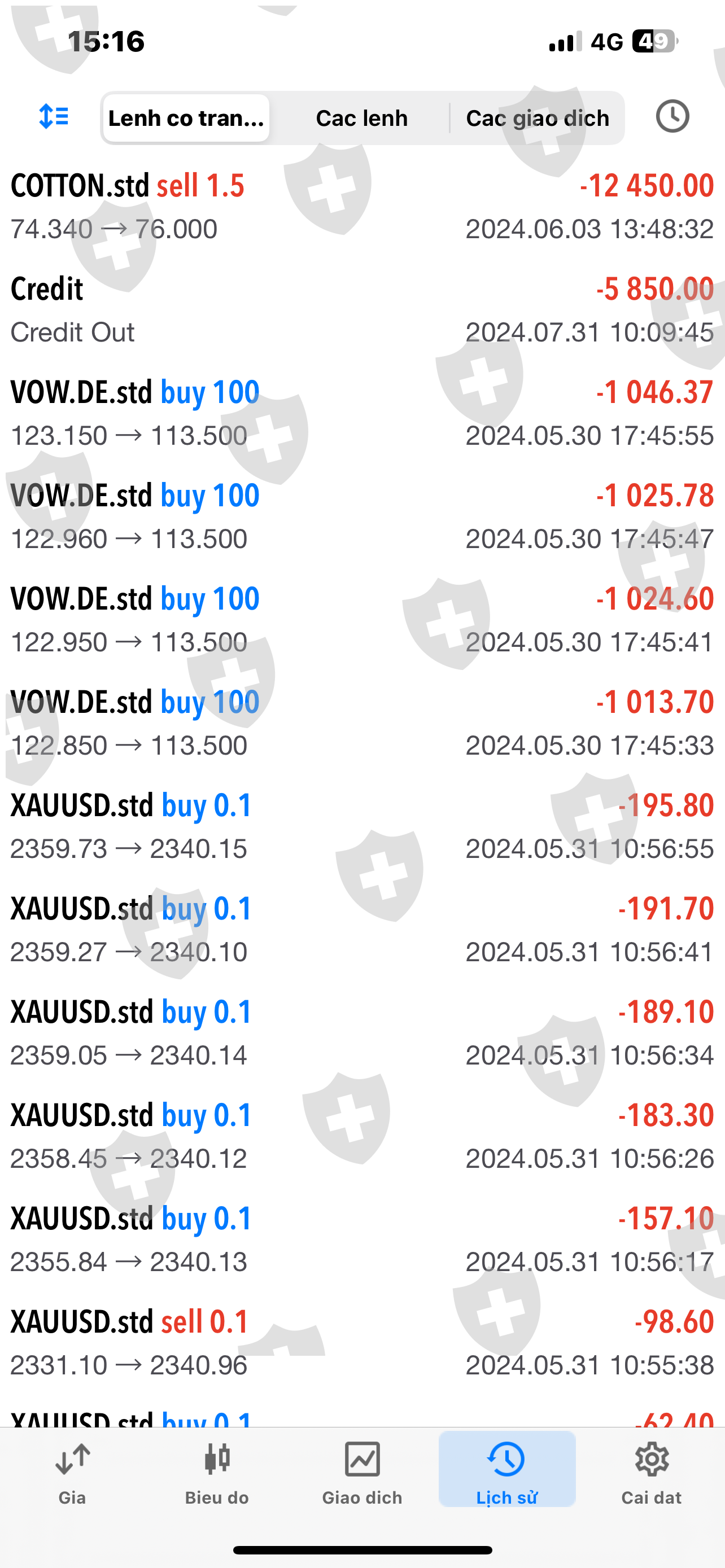The image size is (725, 1568).
Task: Expand the Credit Out entry
Action: 362,310
